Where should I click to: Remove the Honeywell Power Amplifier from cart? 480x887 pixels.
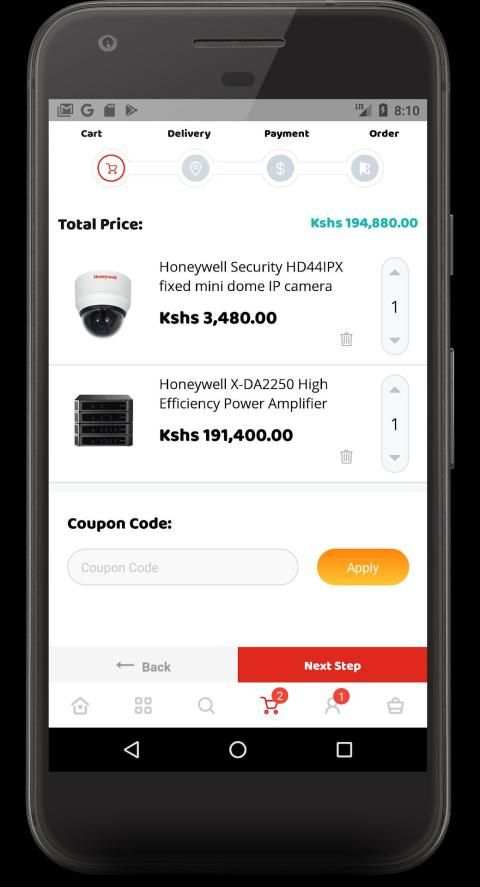pos(346,457)
